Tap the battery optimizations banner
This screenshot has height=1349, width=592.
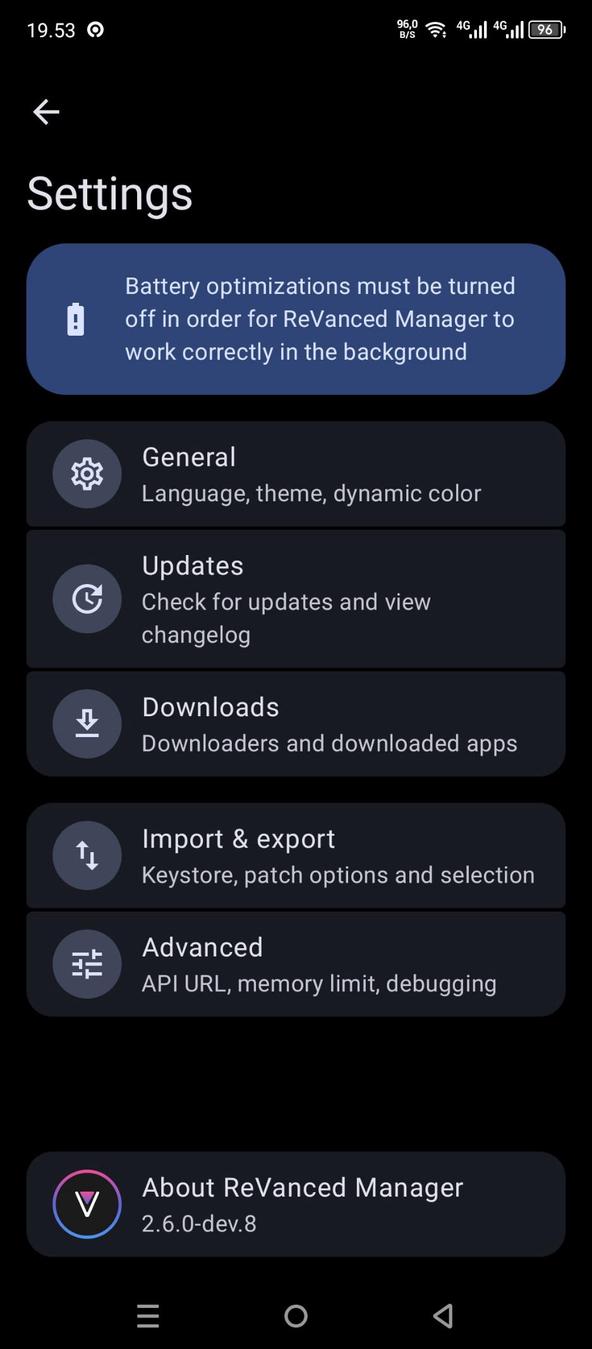[x=296, y=319]
